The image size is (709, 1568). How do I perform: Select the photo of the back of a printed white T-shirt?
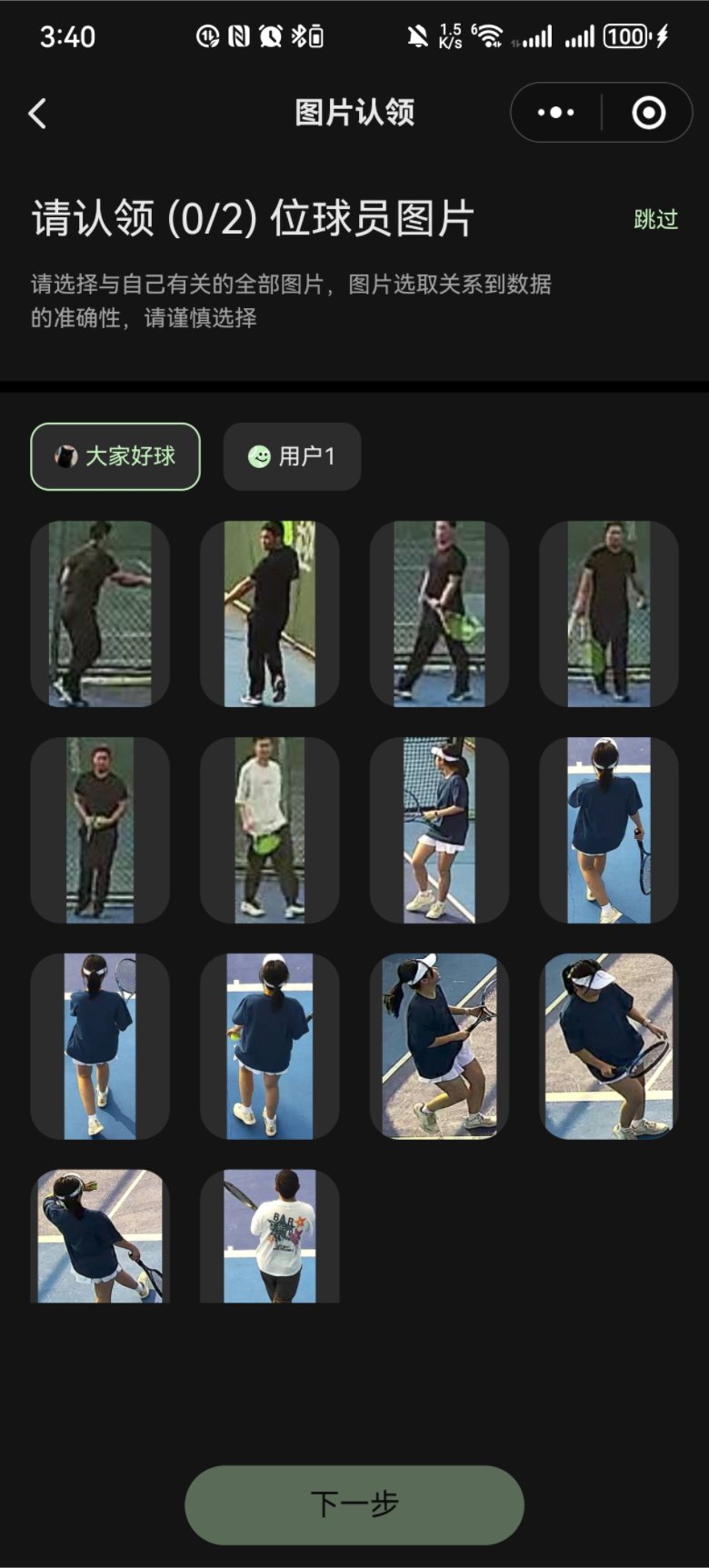click(x=269, y=1235)
